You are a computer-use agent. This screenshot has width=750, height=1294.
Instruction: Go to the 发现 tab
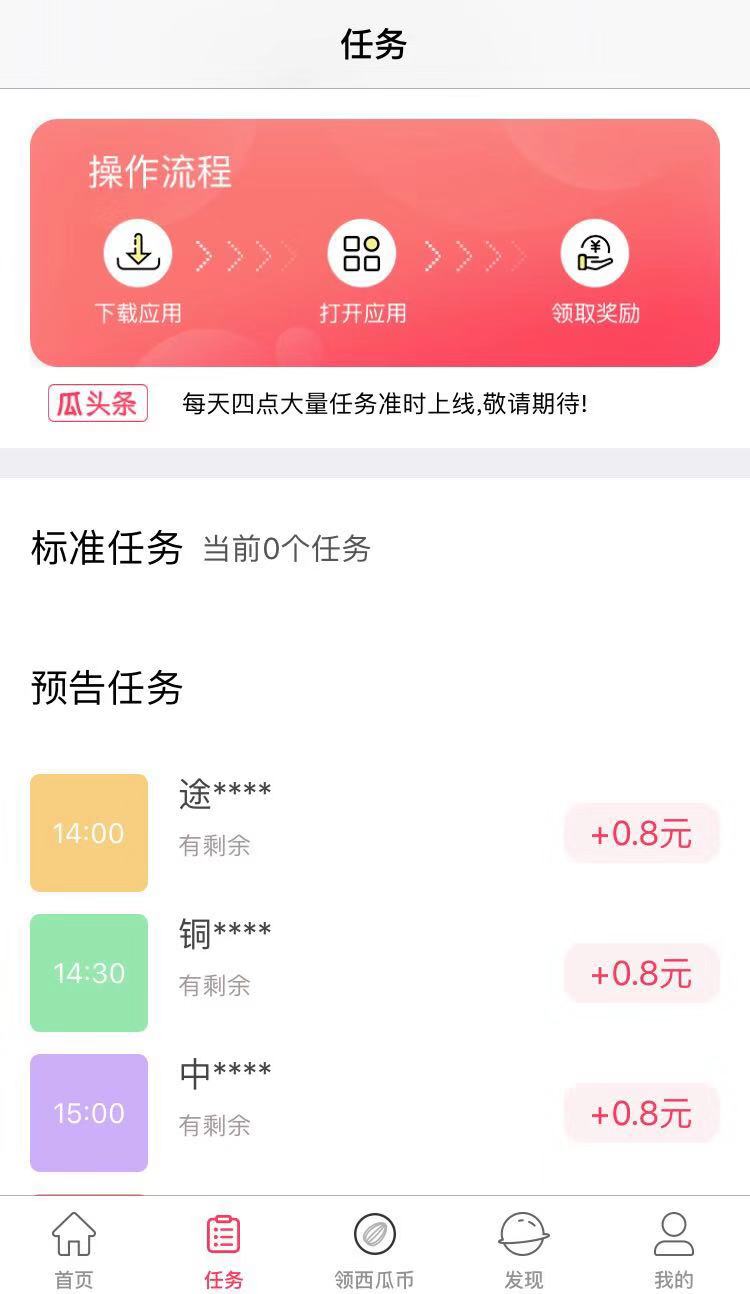[524, 1249]
